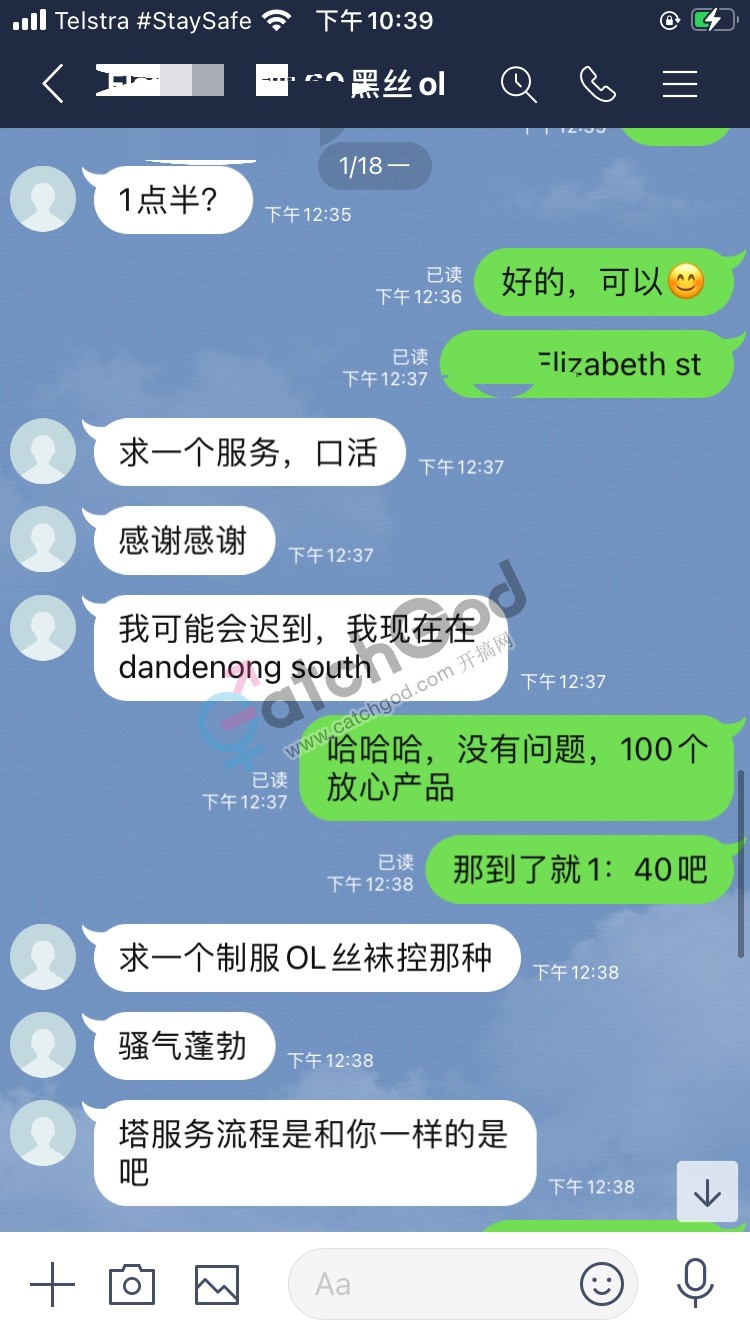
Task: Open the camera to take photo
Action: pos(132,1283)
